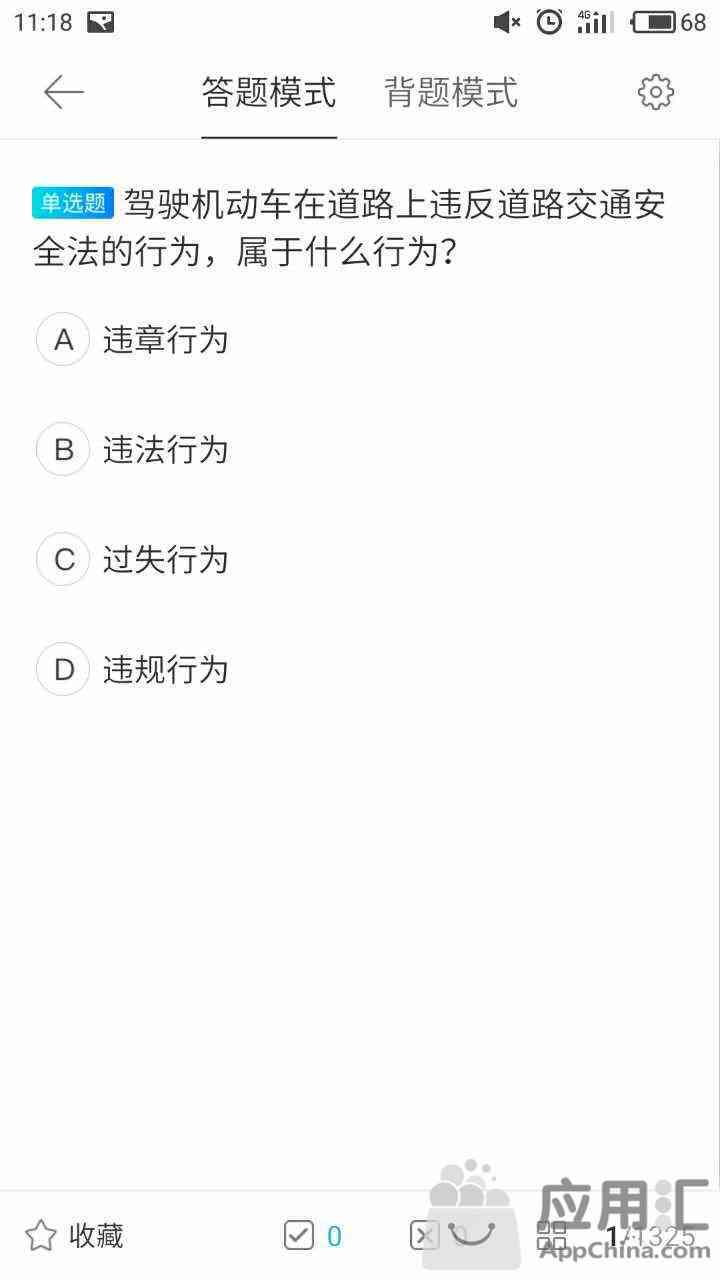Open the settings gear icon

[656, 92]
